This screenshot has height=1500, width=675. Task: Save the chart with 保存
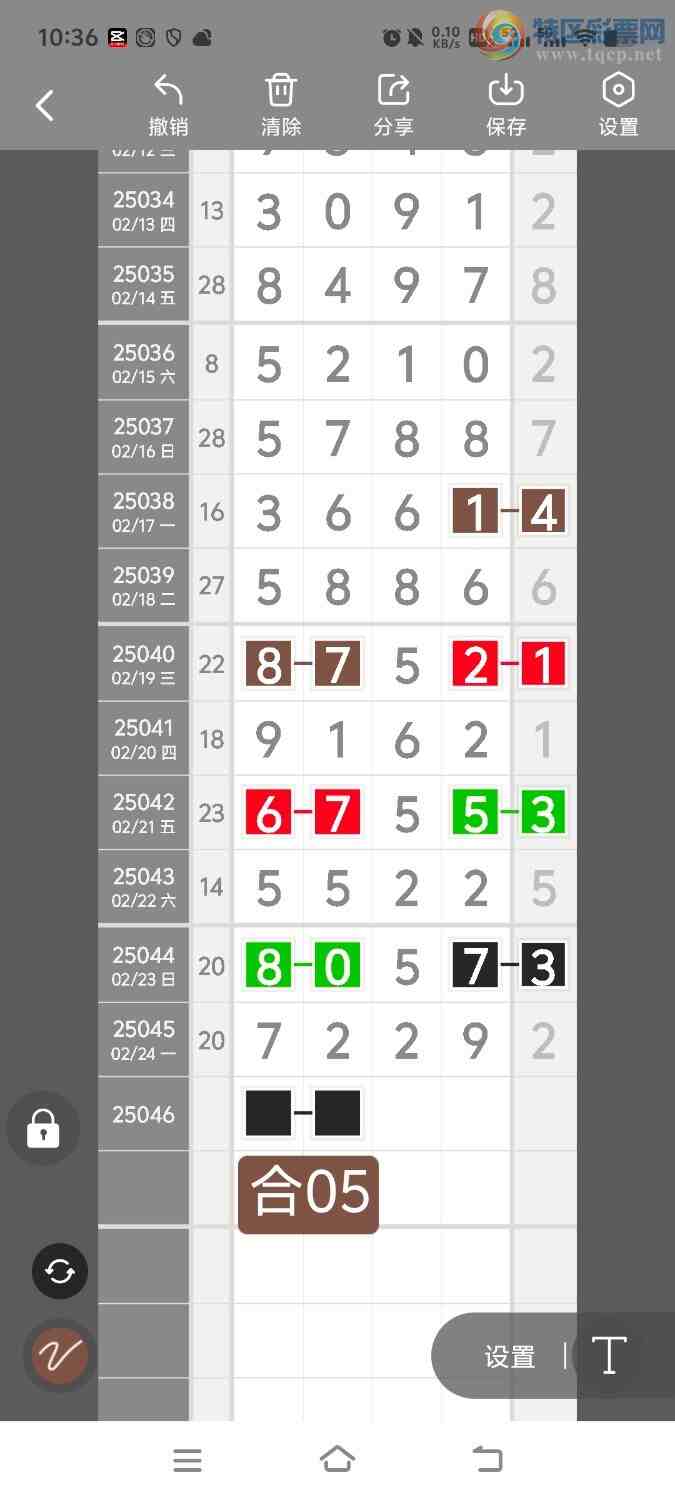(506, 105)
